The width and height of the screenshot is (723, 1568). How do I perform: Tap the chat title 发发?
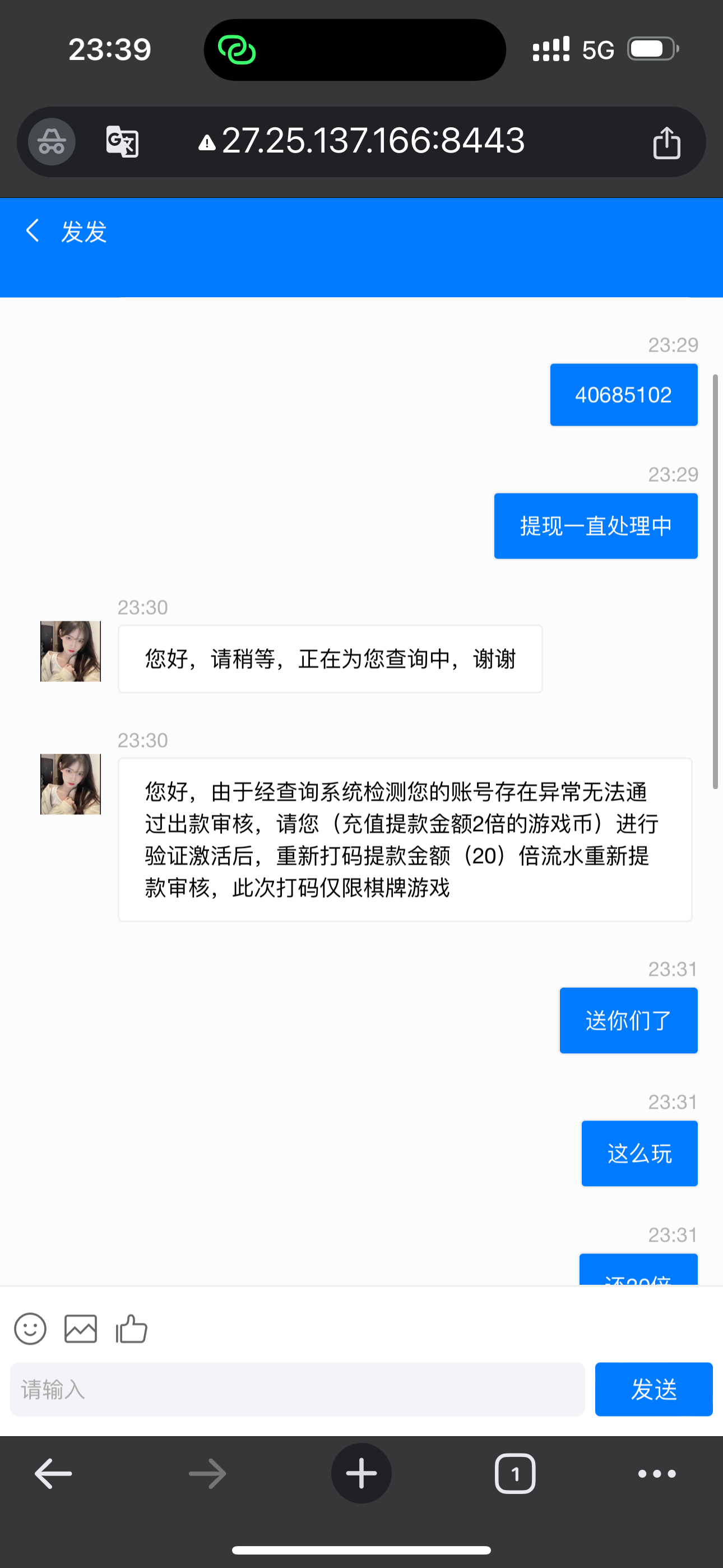[83, 230]
